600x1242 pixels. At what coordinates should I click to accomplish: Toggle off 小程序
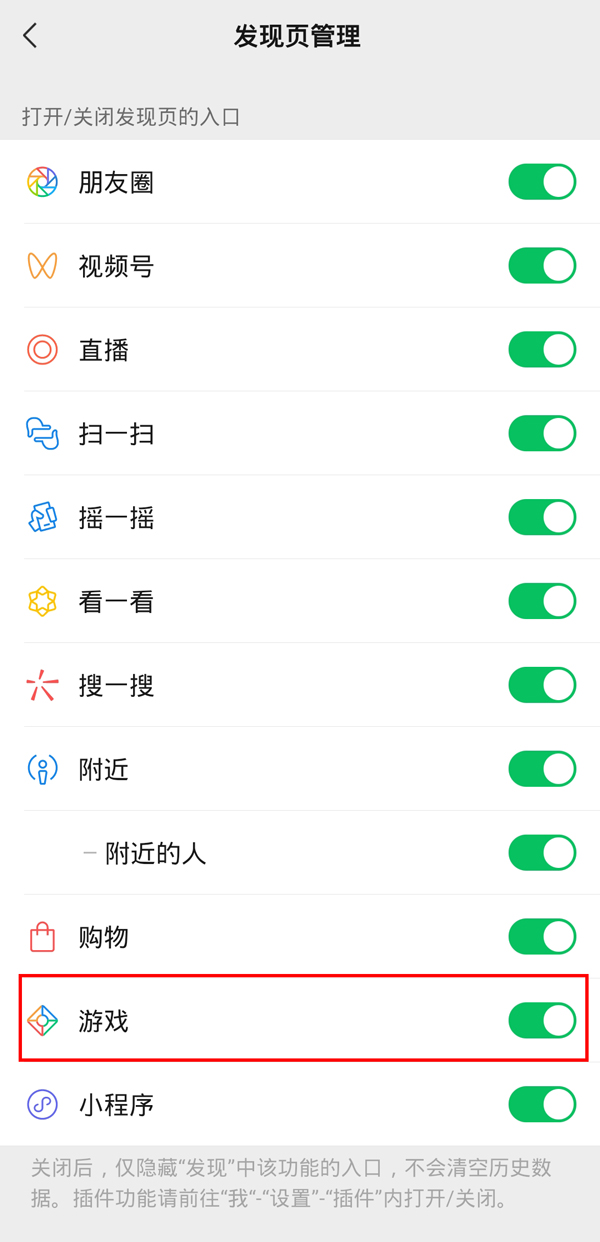(x=542, y=1105)
